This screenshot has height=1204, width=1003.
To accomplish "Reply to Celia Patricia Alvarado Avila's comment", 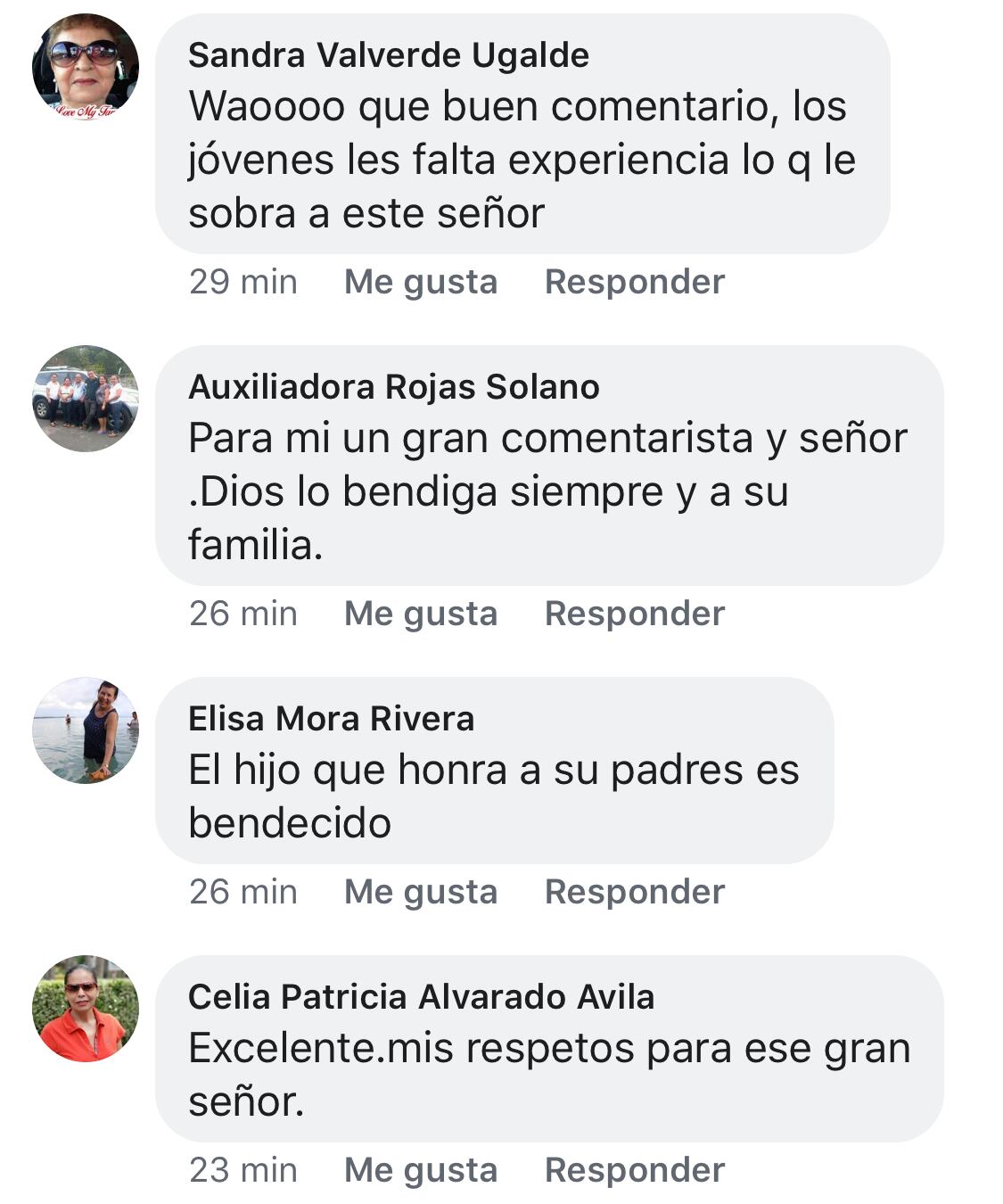I will 634,1170.
